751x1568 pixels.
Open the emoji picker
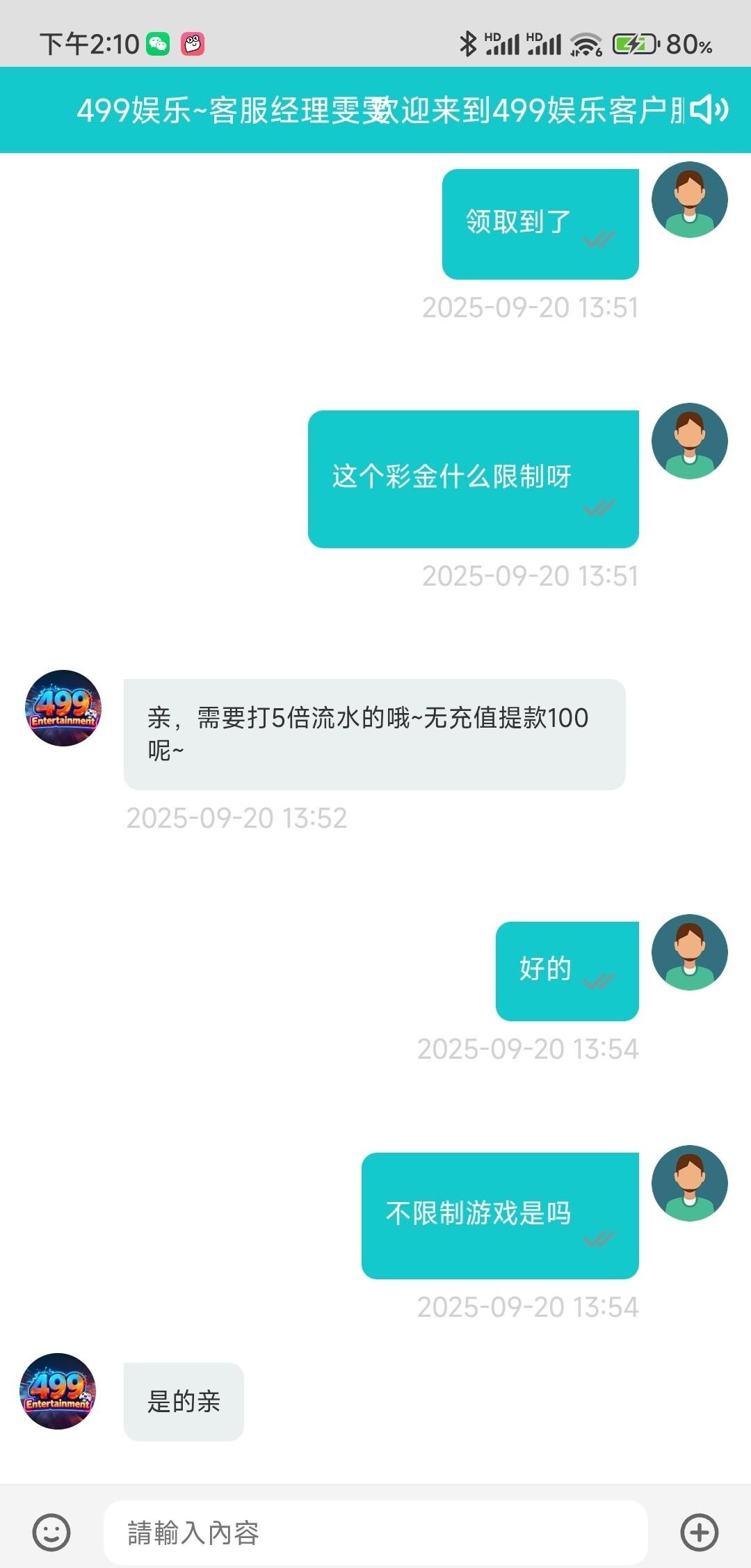[x=51, y=1532]
